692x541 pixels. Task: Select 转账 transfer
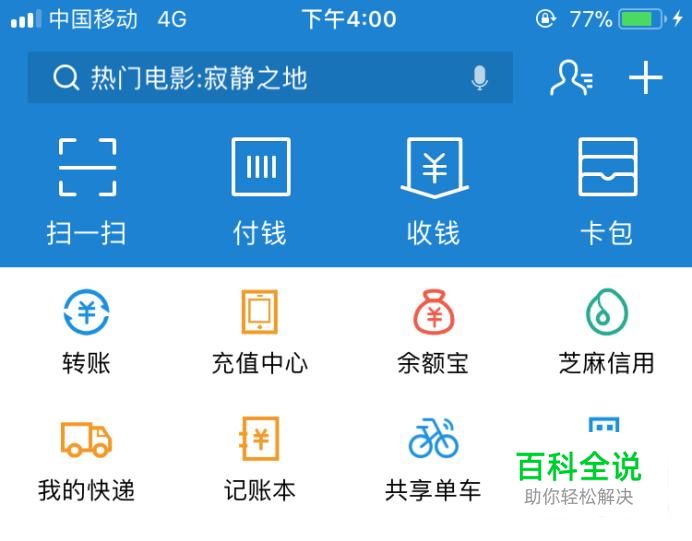click(x=87, y=332)
